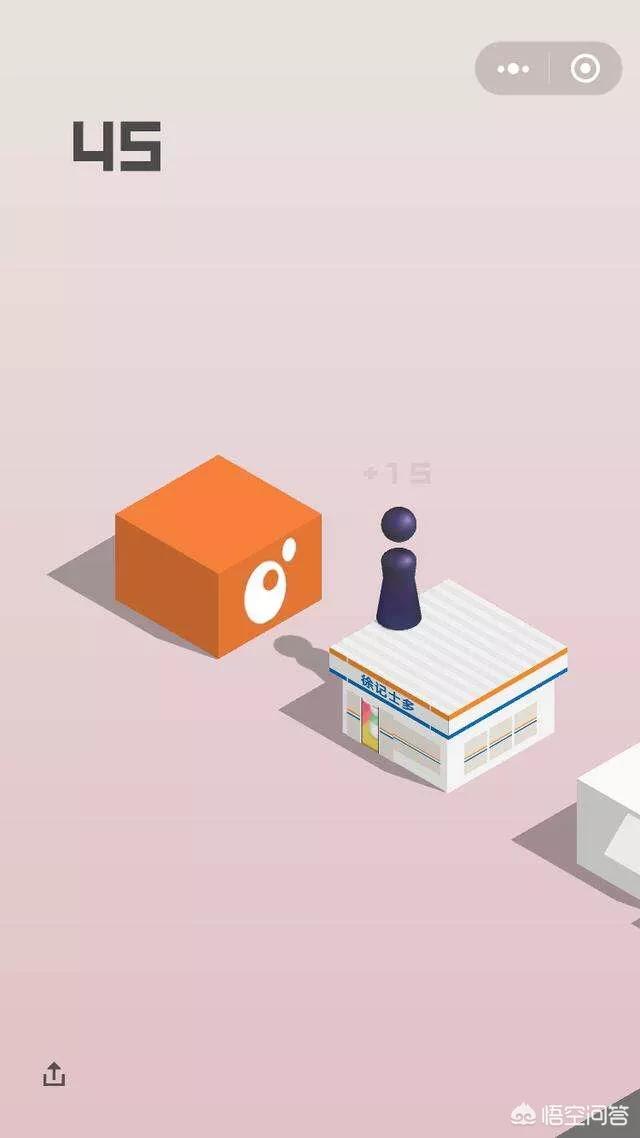The image size is (640, 1138).
Task: Share the game with the share icon
Action: pyautogui.click(x=54, y=1074)
